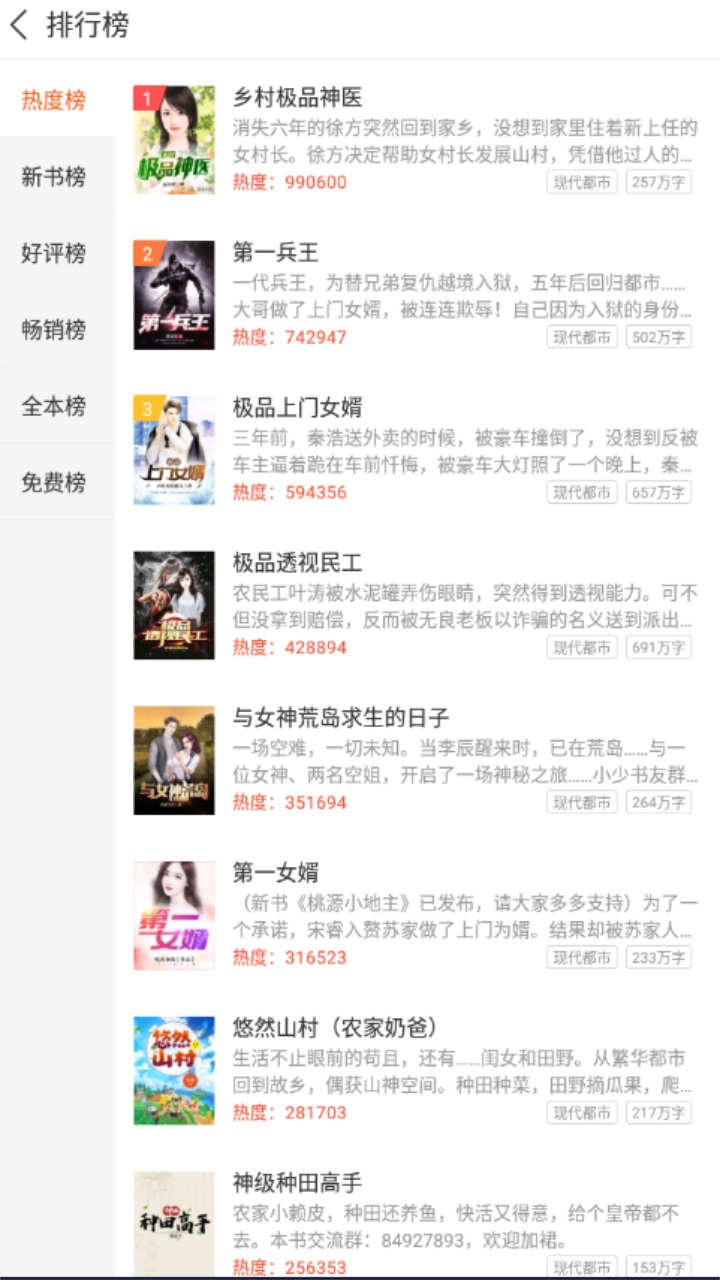This screenshot has width=720, height=1280.
Task: Tap the 502万字 label on 第一兵王
Action: click(x=659, y=337)
